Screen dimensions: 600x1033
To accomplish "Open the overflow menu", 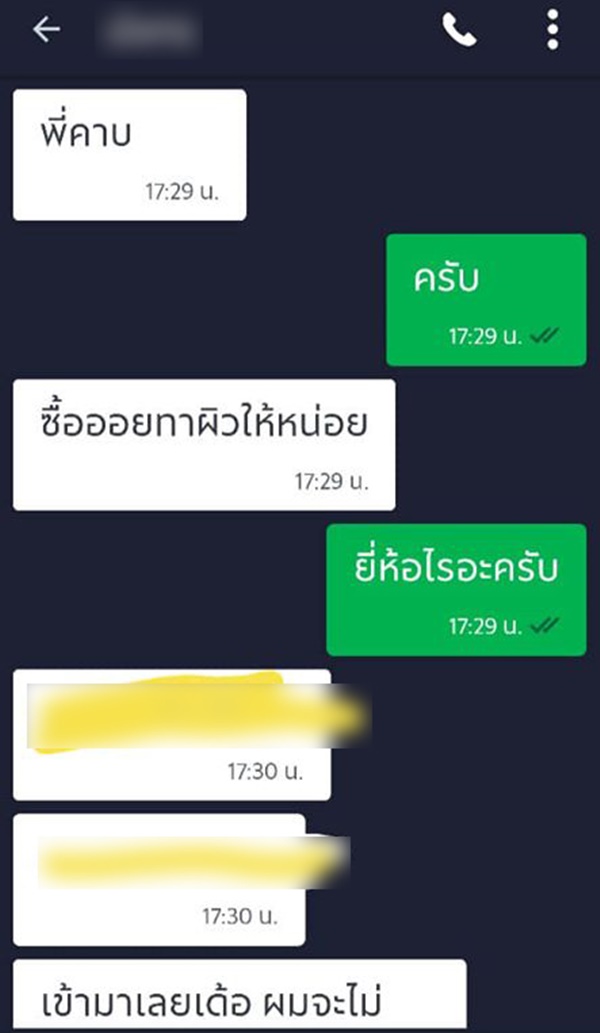I will 552,31.
